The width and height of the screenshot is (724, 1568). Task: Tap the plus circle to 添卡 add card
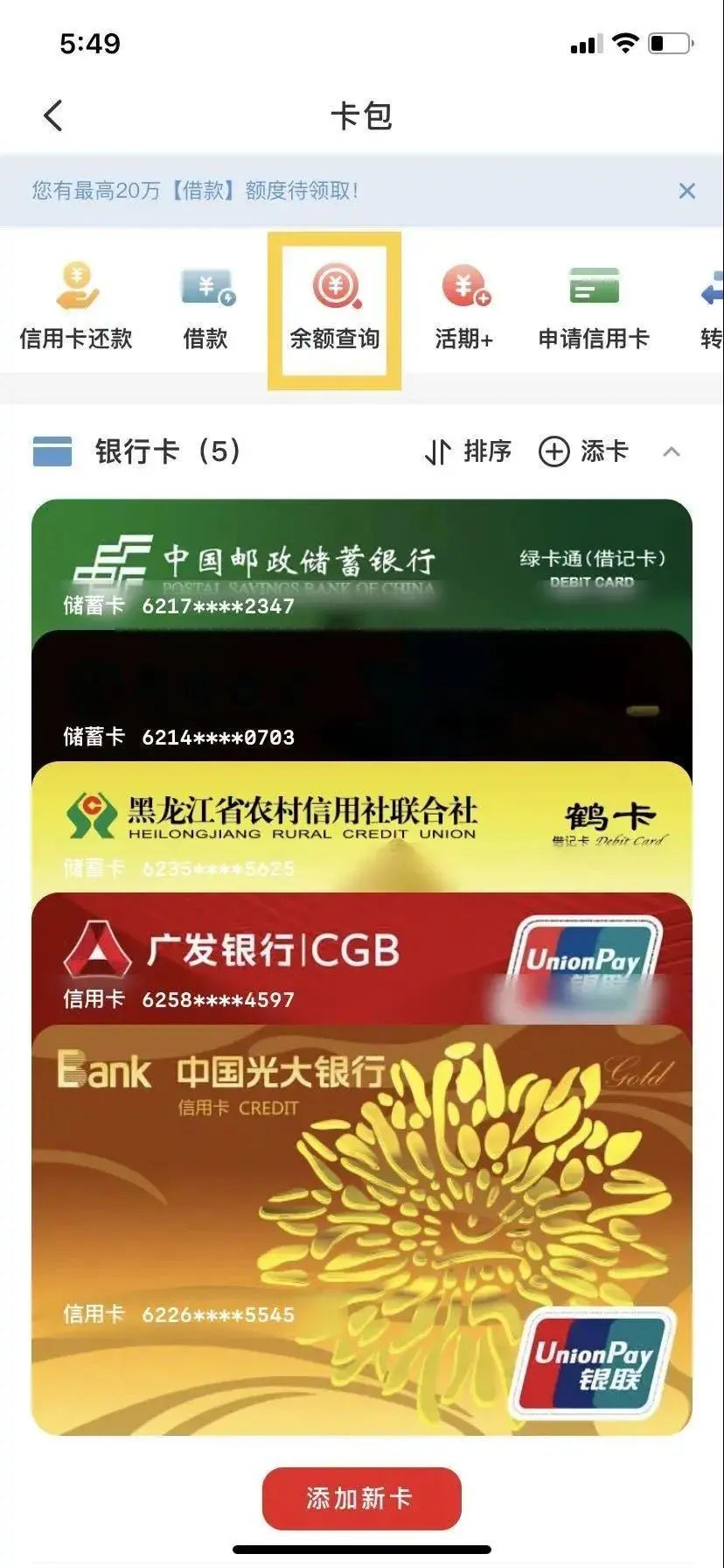[x=553, y=451]
